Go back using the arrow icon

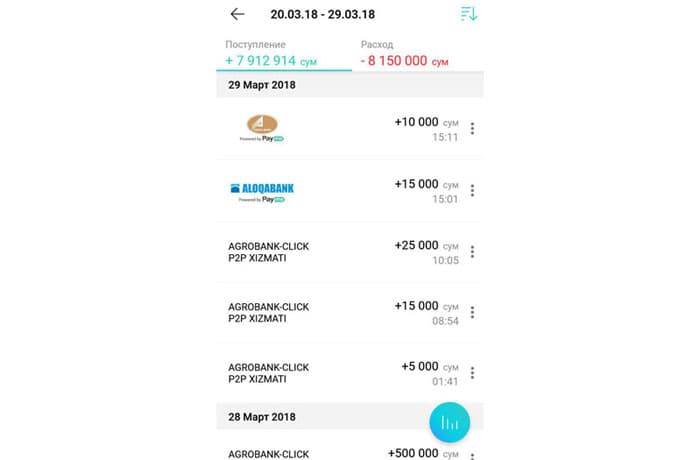click(x=237, y=14)
